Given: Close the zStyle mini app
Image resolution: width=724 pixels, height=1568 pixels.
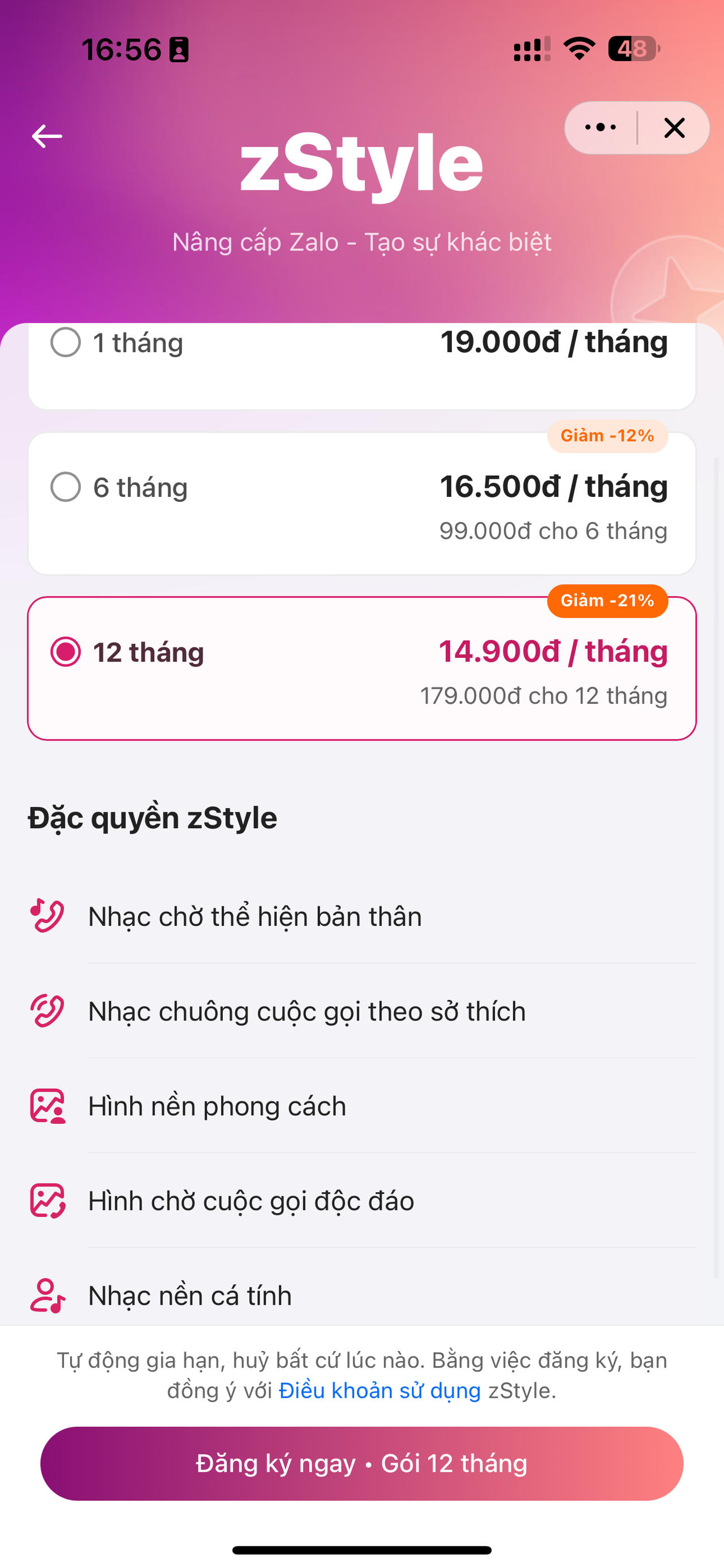Looking at the screenshot, I should 674,128.
